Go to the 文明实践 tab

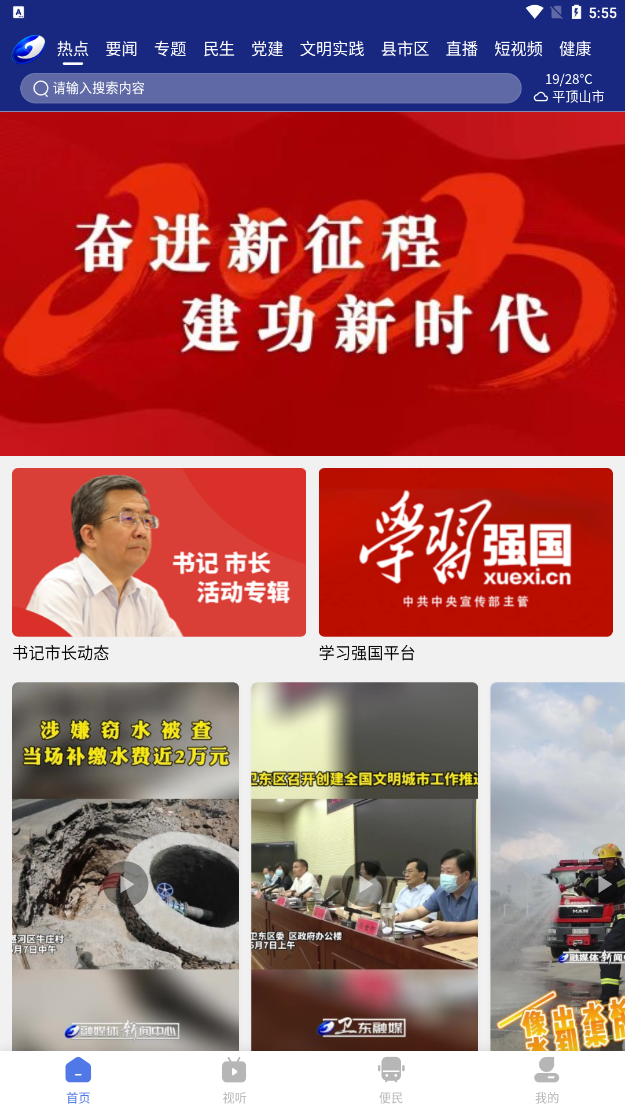(x=332, y=48)
